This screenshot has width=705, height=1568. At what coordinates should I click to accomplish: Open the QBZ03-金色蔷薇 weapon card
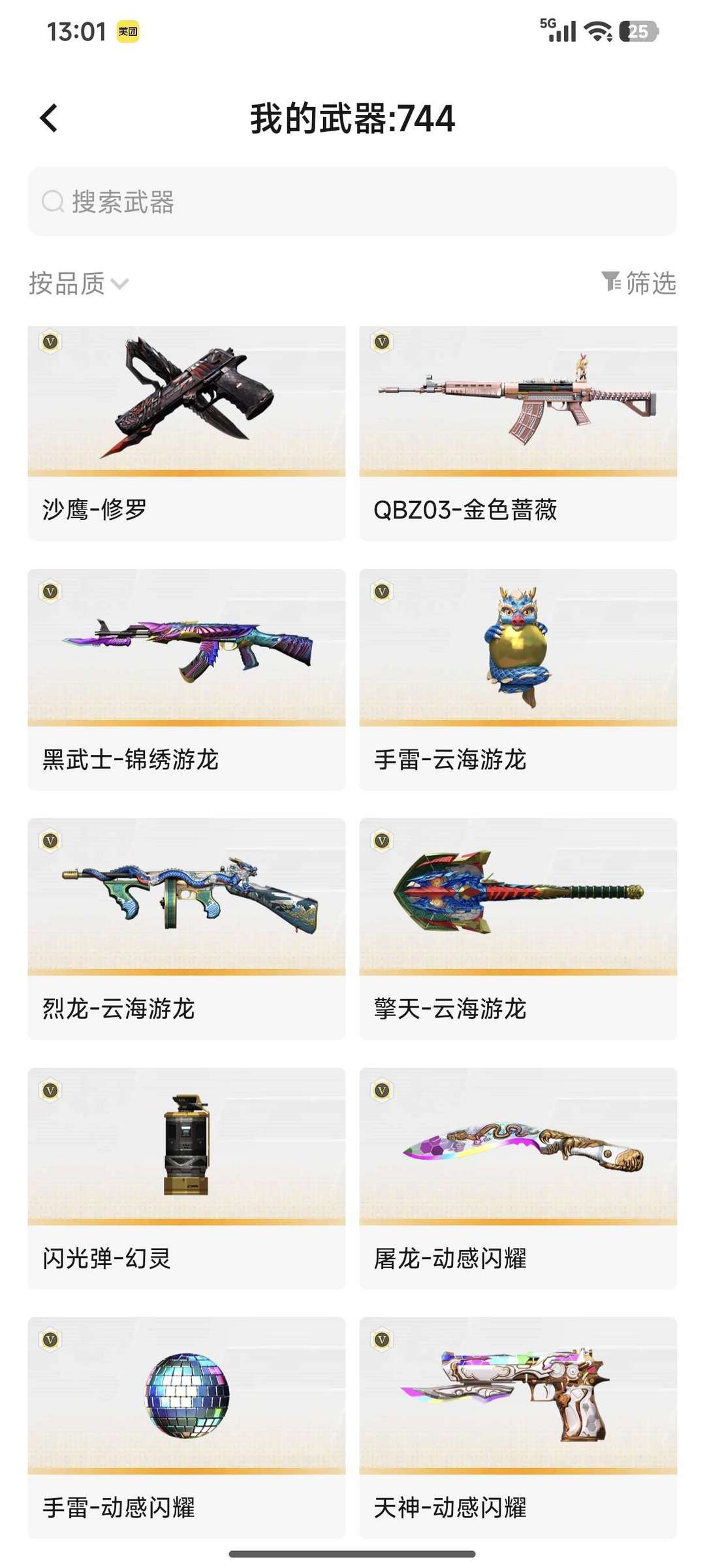click(x=518, y=432)
